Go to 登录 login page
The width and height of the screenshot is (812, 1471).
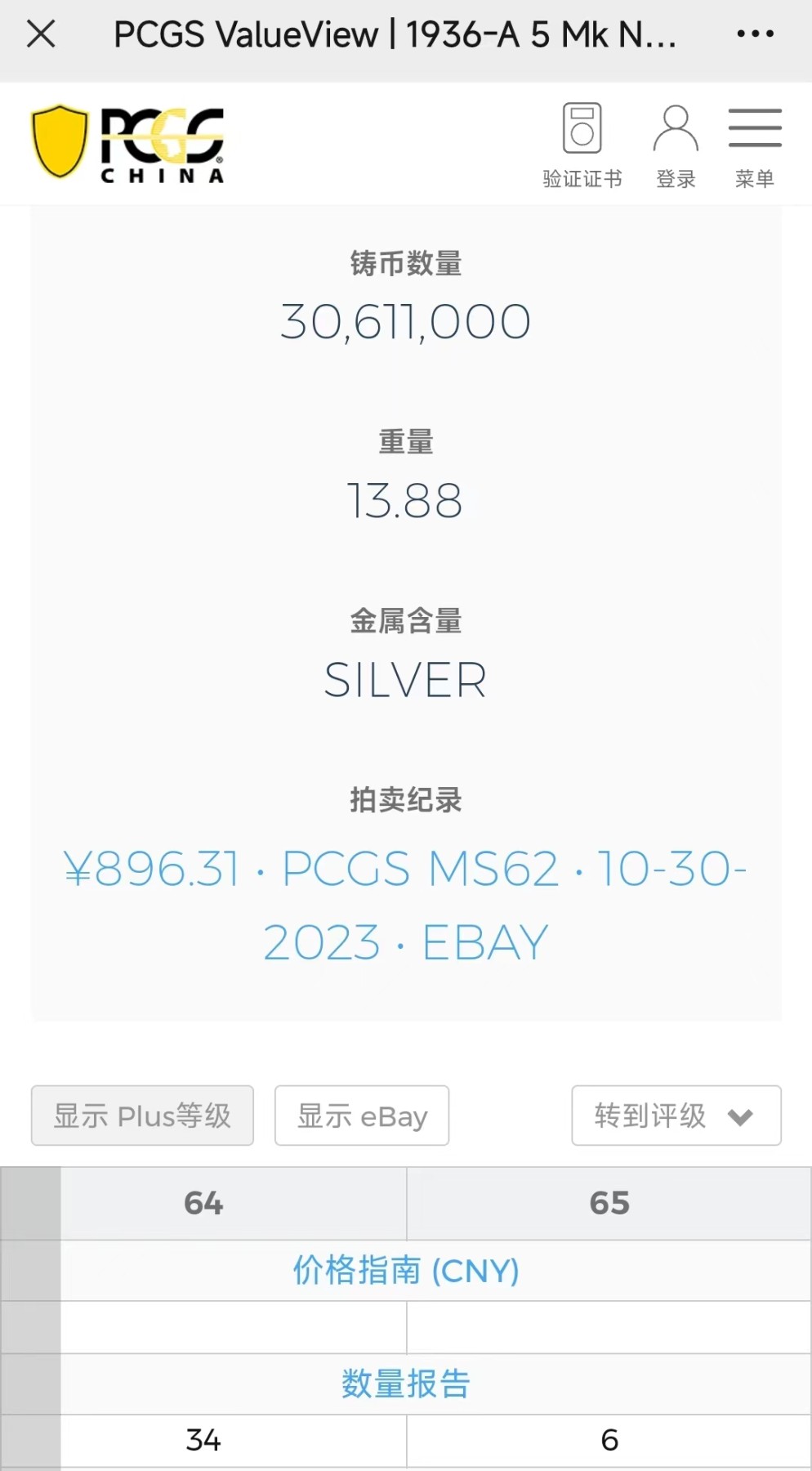point(676,144)
